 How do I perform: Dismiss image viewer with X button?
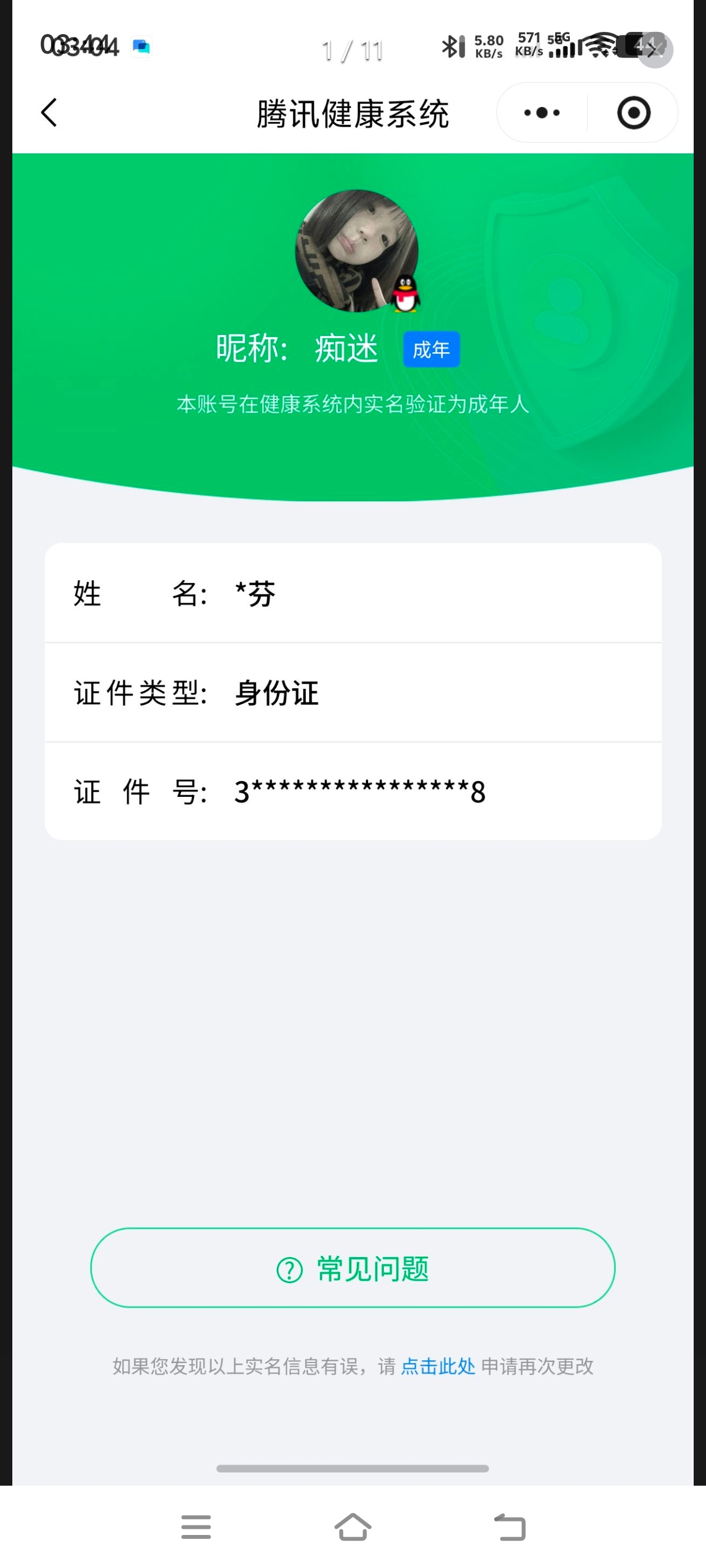point(655,50)
